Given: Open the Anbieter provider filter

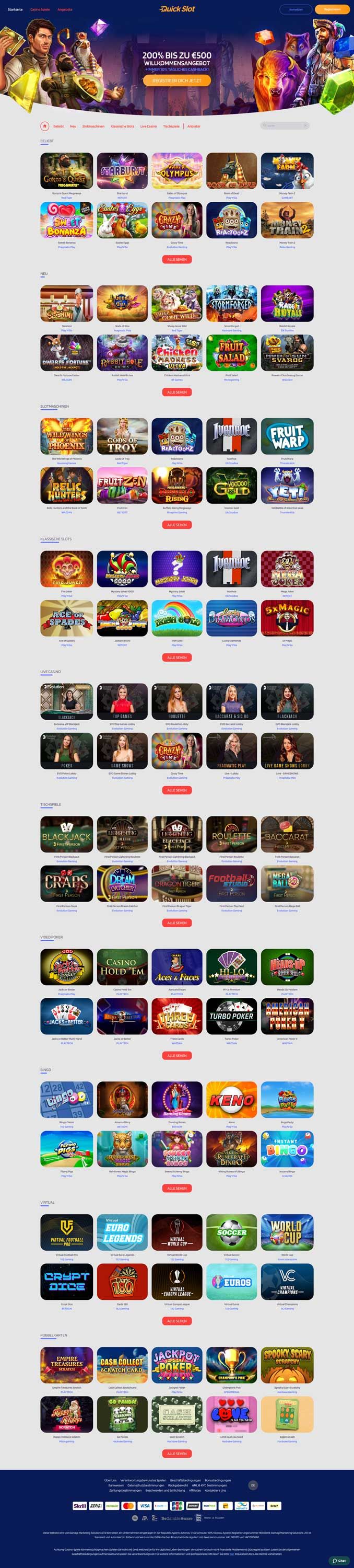Looking at the screenshot, I should click(x=194, y=126).
